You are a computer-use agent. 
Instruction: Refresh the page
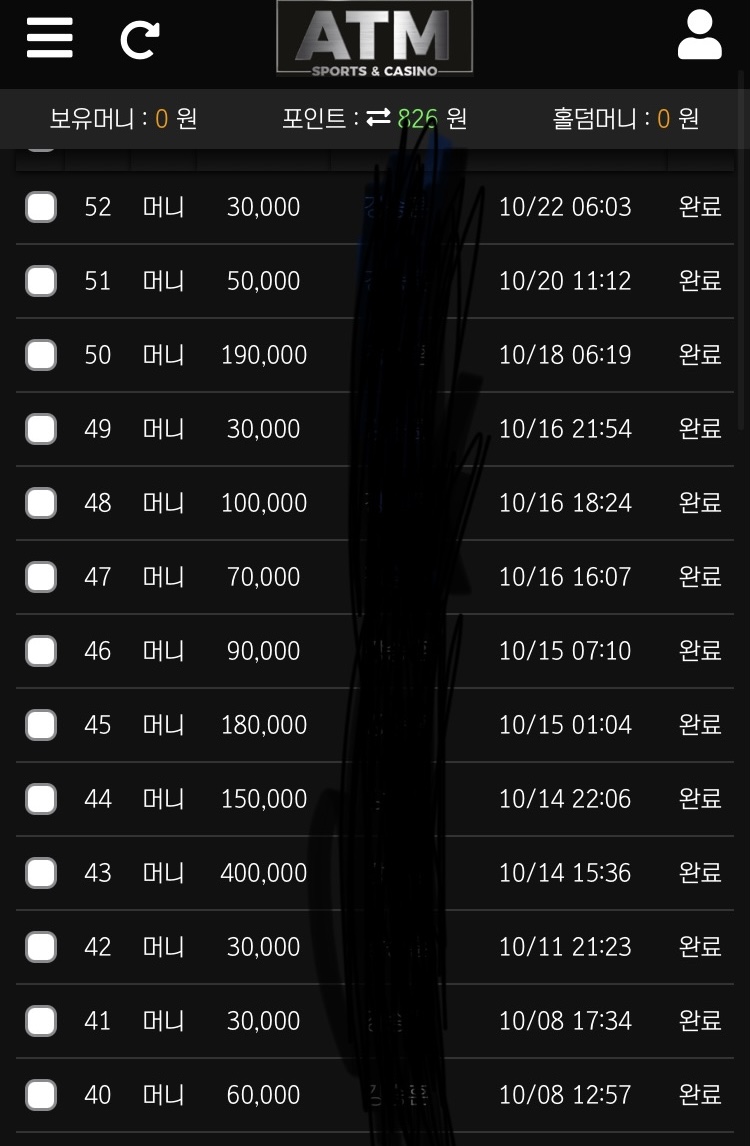[x=139, y=40]
